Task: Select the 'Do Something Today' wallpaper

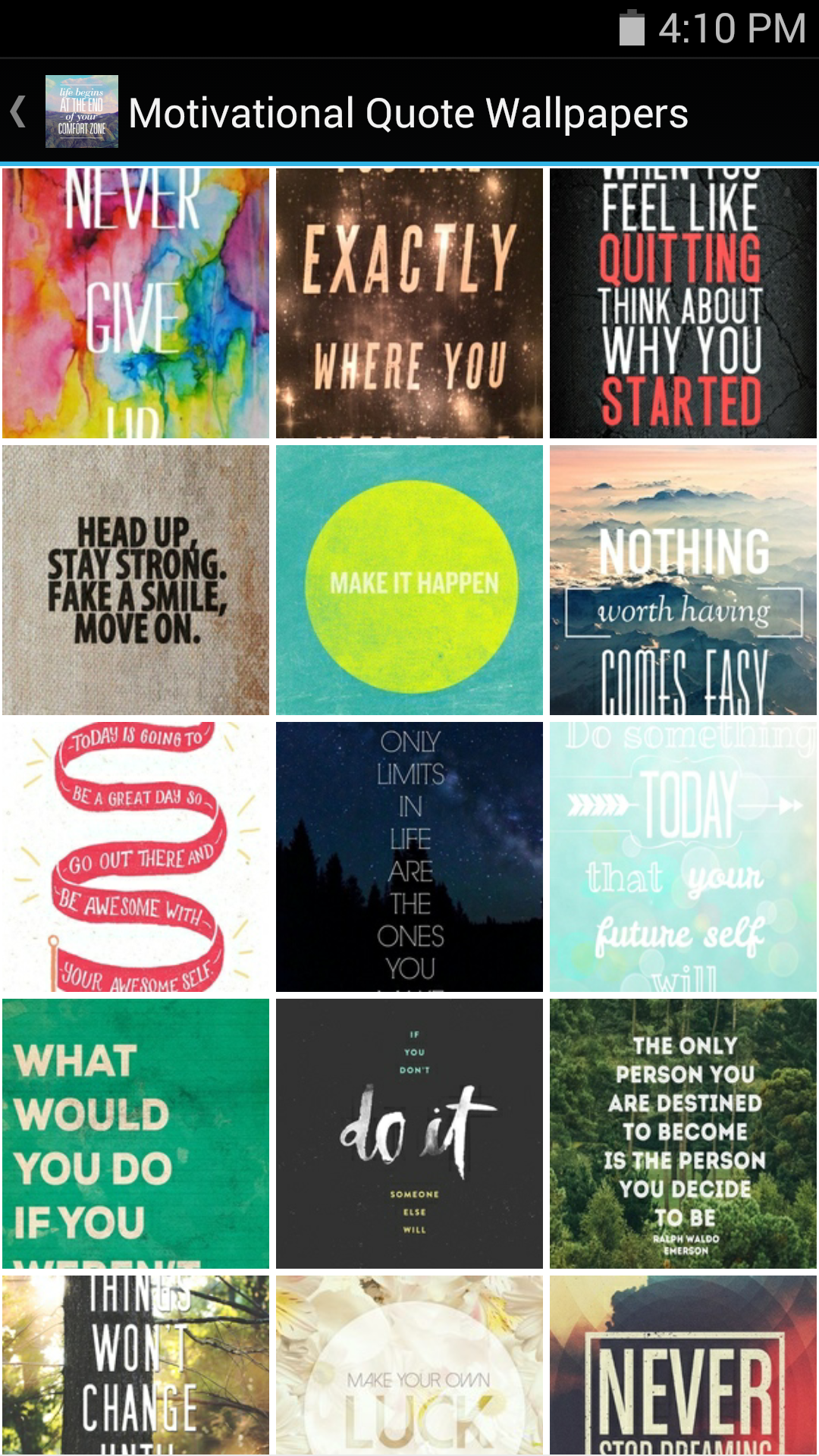Action: coord(682,857)
